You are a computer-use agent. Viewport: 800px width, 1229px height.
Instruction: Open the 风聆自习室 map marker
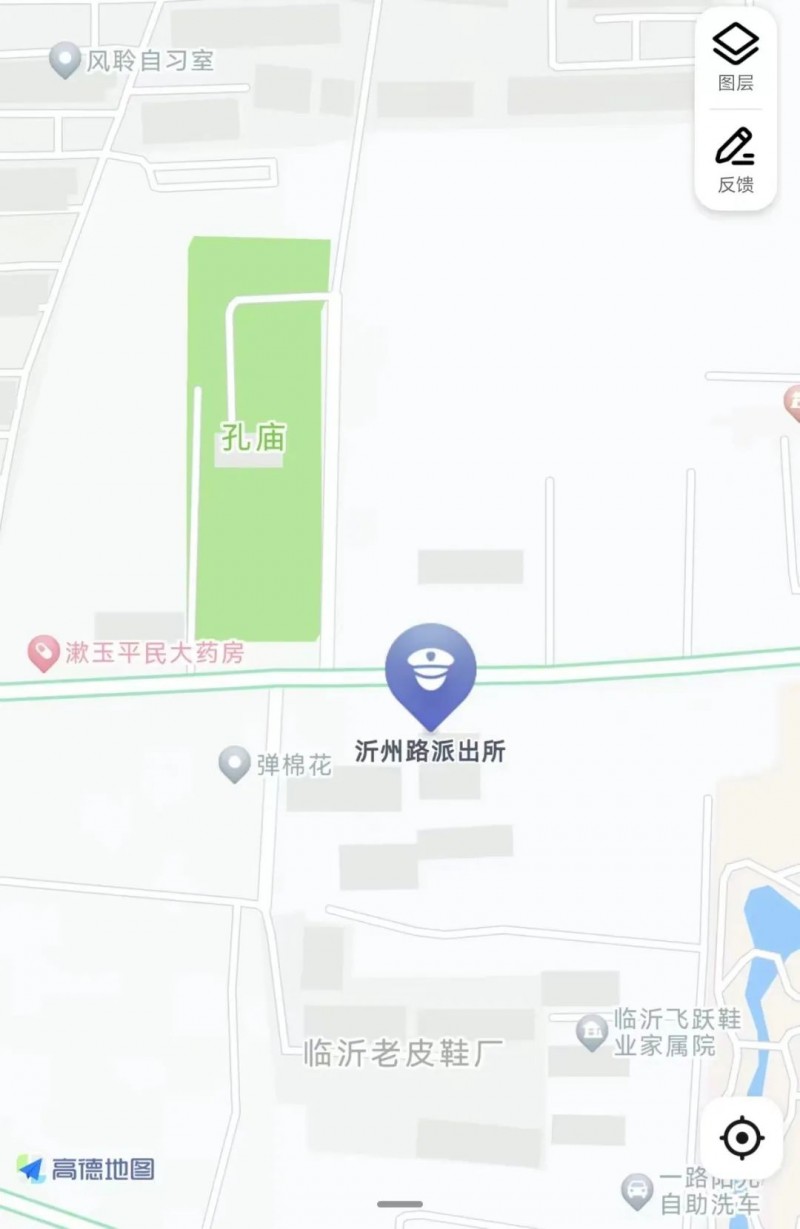66,61
